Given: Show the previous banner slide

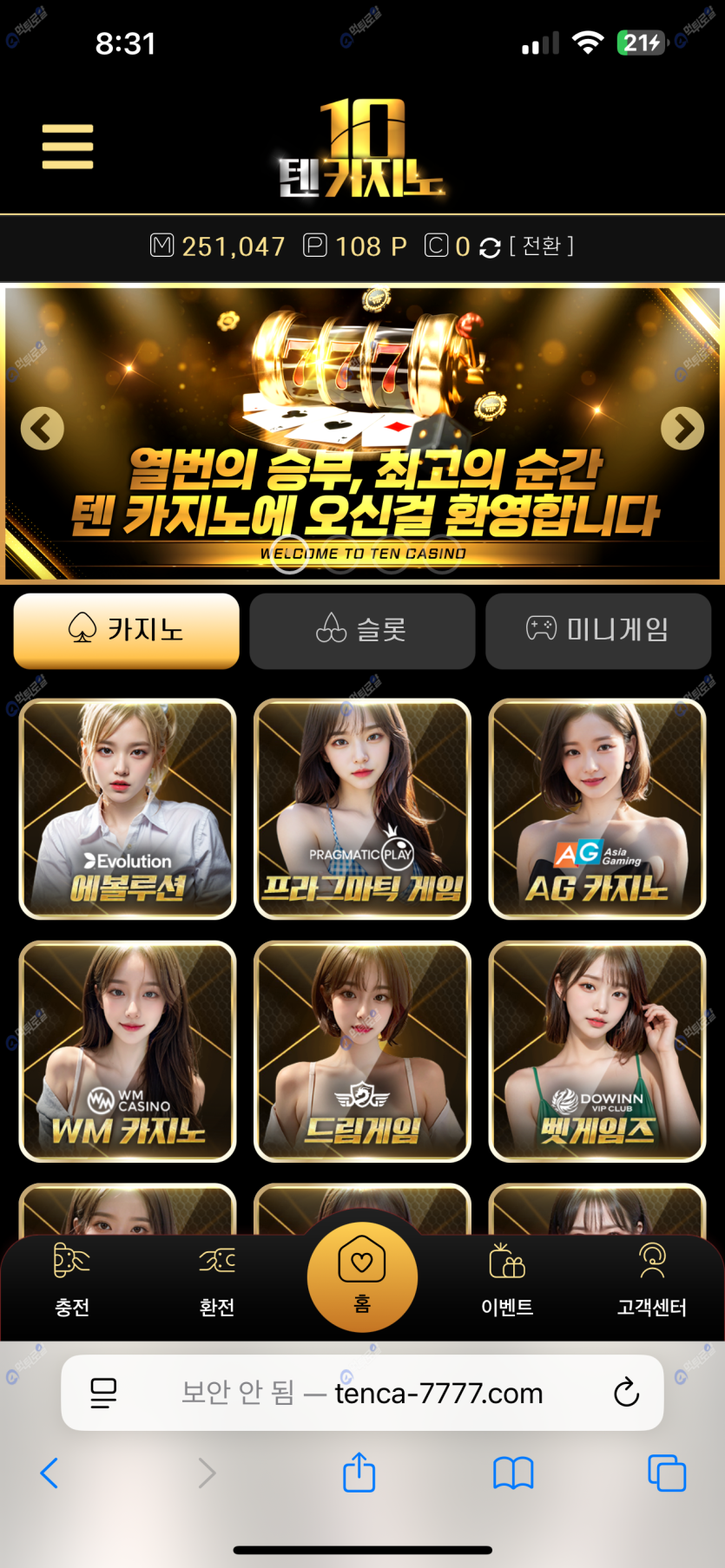Looking at the screenshot, I should pyautogui.click(x=42, y=428).
